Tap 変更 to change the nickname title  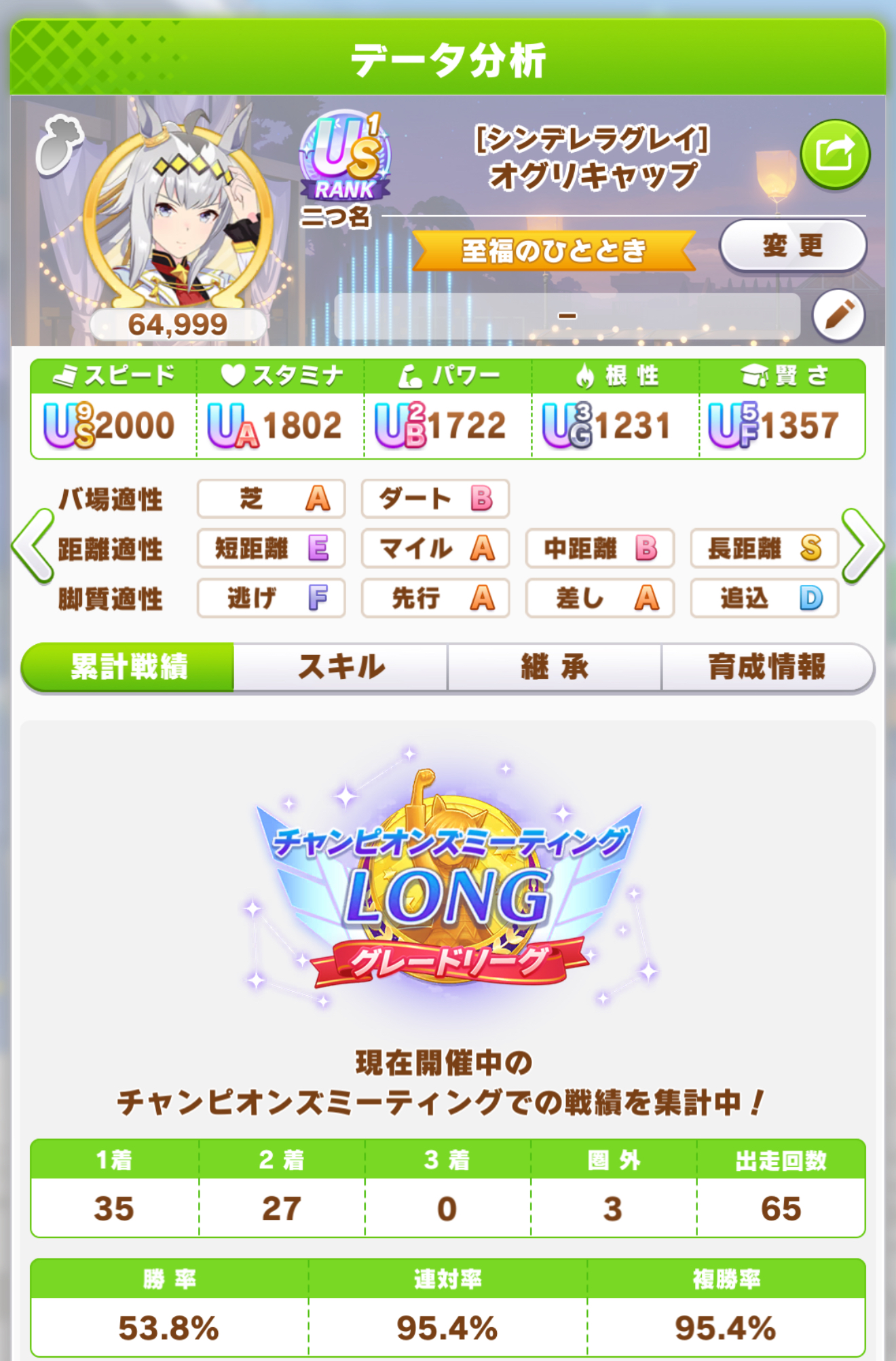tap(792, 246)
